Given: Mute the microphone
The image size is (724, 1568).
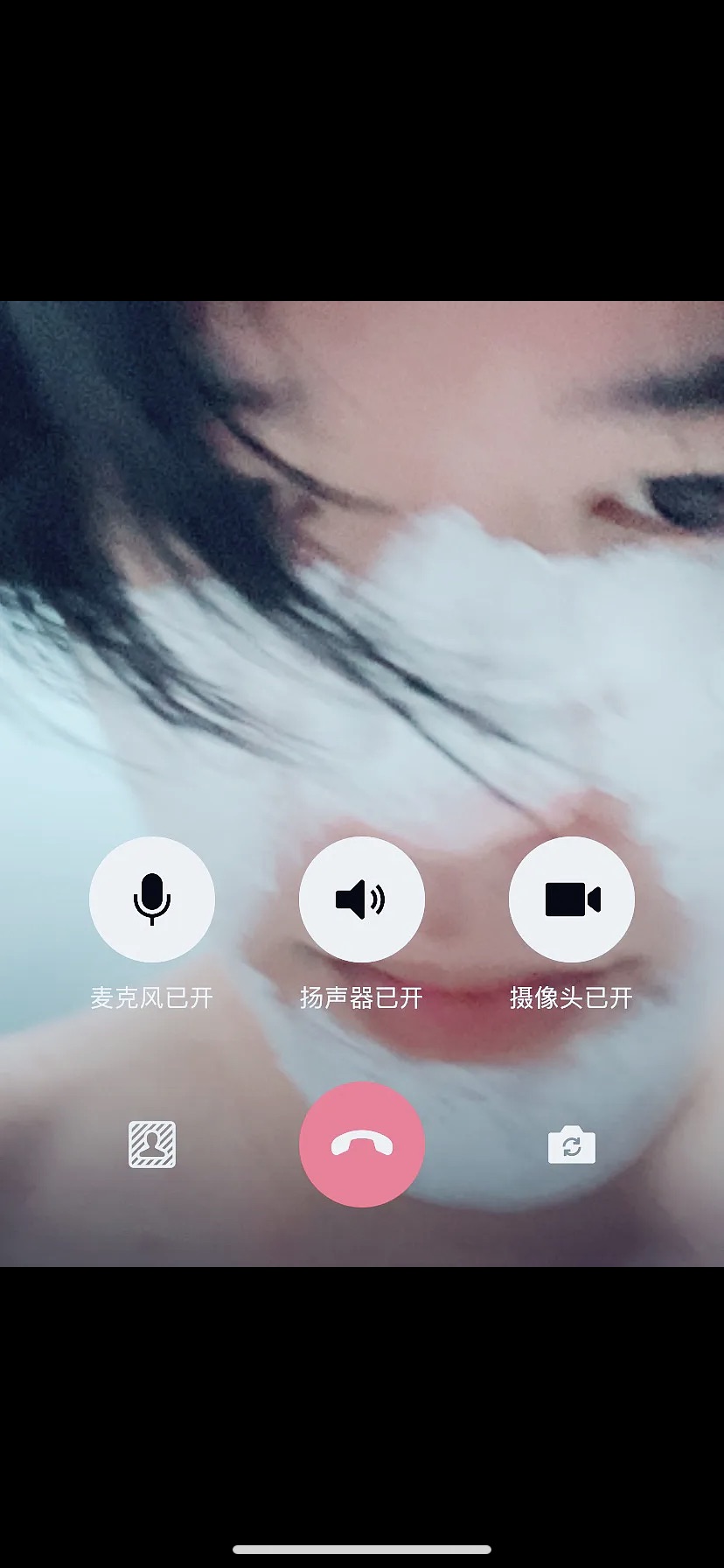Looking at the screenshot, I should coord(152,899).
